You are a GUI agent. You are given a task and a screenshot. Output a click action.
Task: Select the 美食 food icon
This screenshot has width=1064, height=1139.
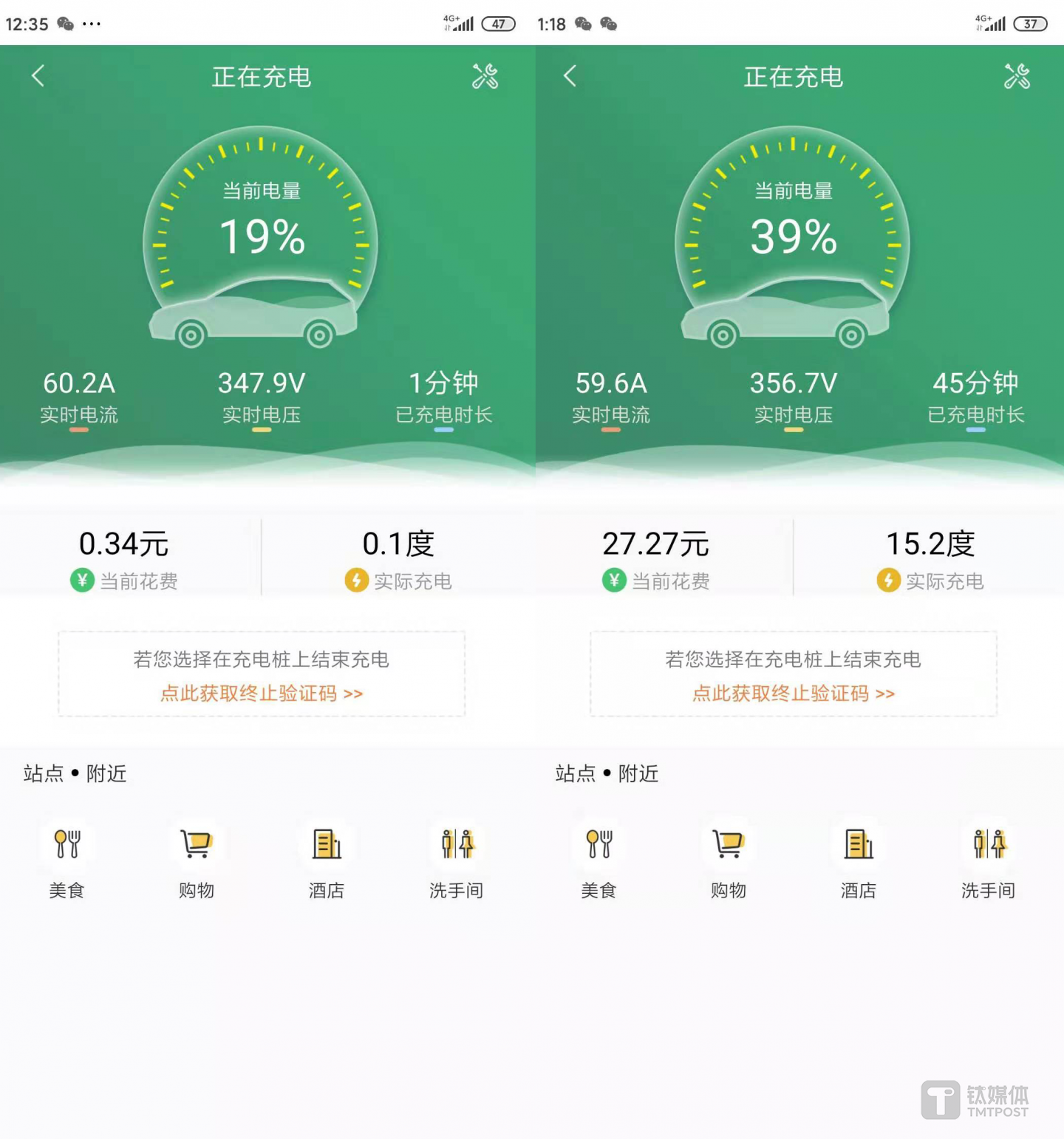[x=67, y=844]
